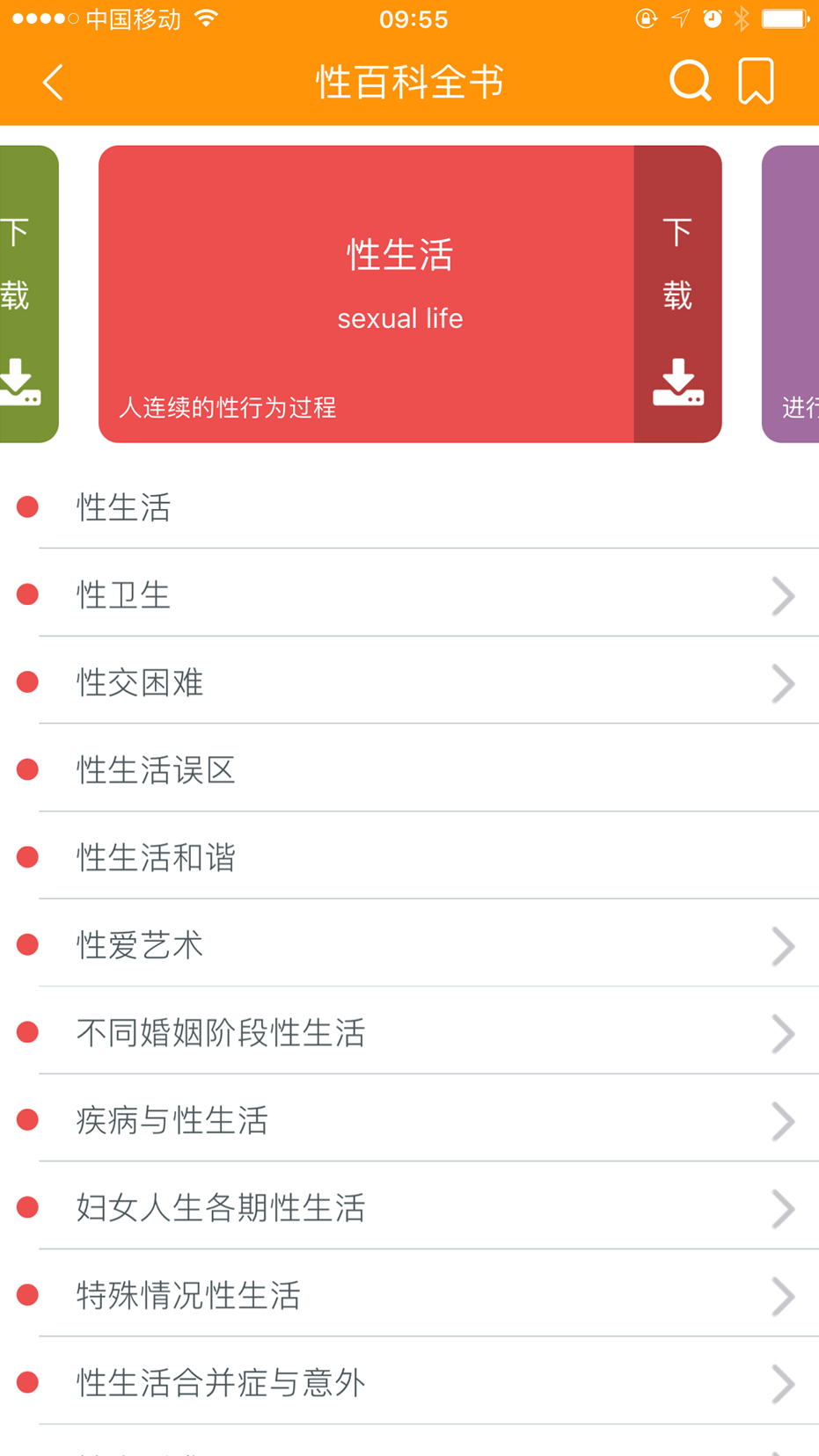Open the 特殊情况性生活 row
The height and width of the screenshot is (1456, 819).
[x=409, y=1295]
